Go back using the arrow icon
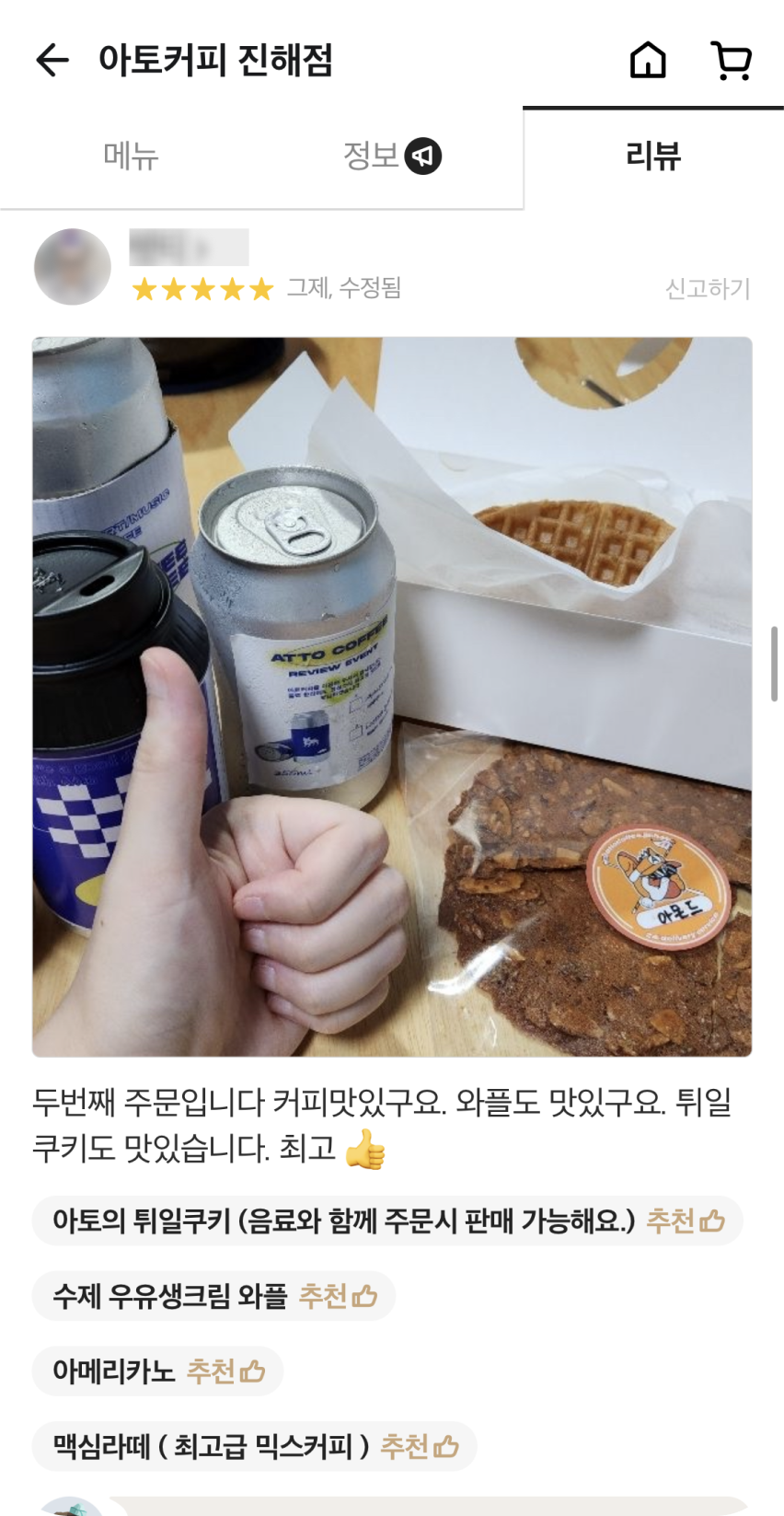Viewport: 784px width, 1516px height. pos(52,61)
